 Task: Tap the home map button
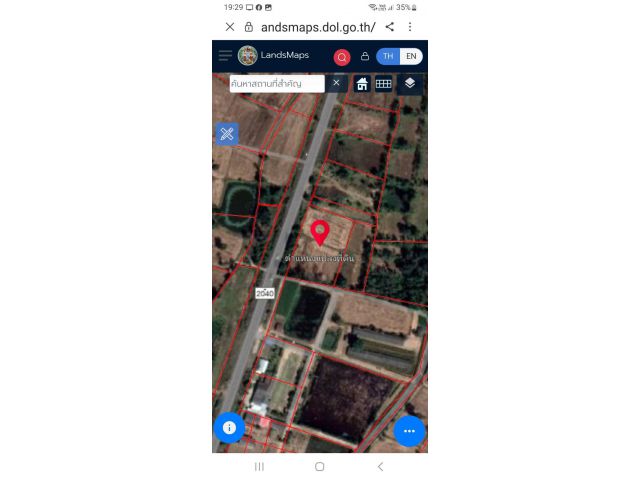coord(362,84)
